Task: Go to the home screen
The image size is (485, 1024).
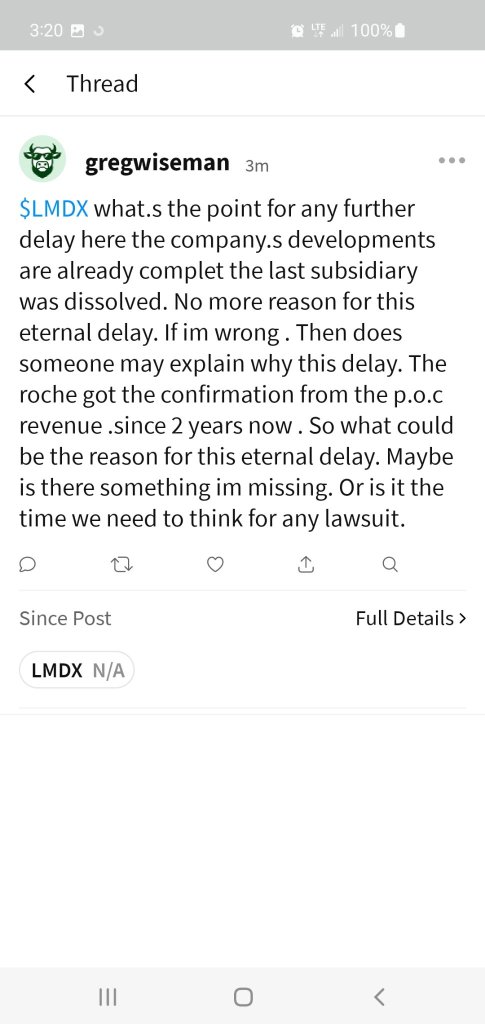Action: (x=243, y=997)
